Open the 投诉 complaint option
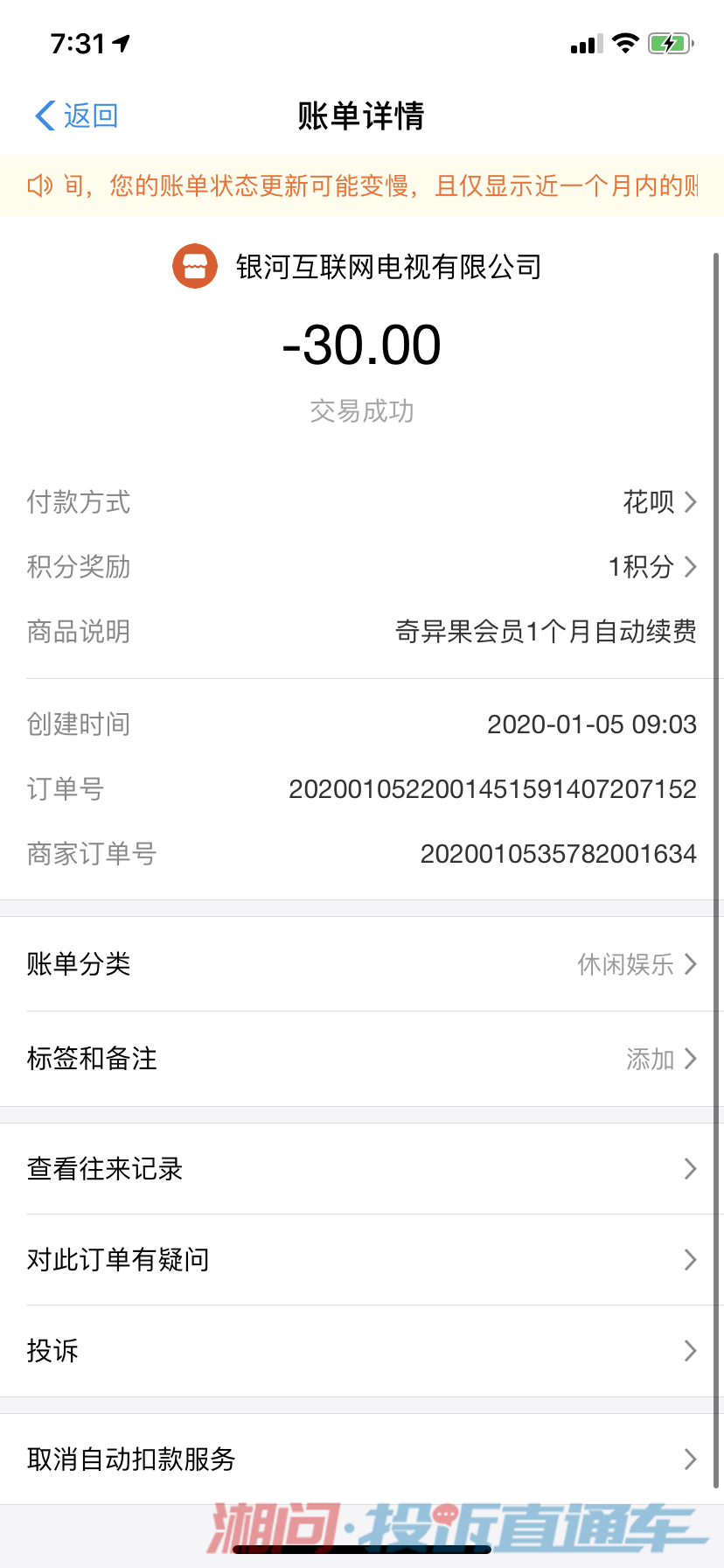 click(x=362, y=1351)
